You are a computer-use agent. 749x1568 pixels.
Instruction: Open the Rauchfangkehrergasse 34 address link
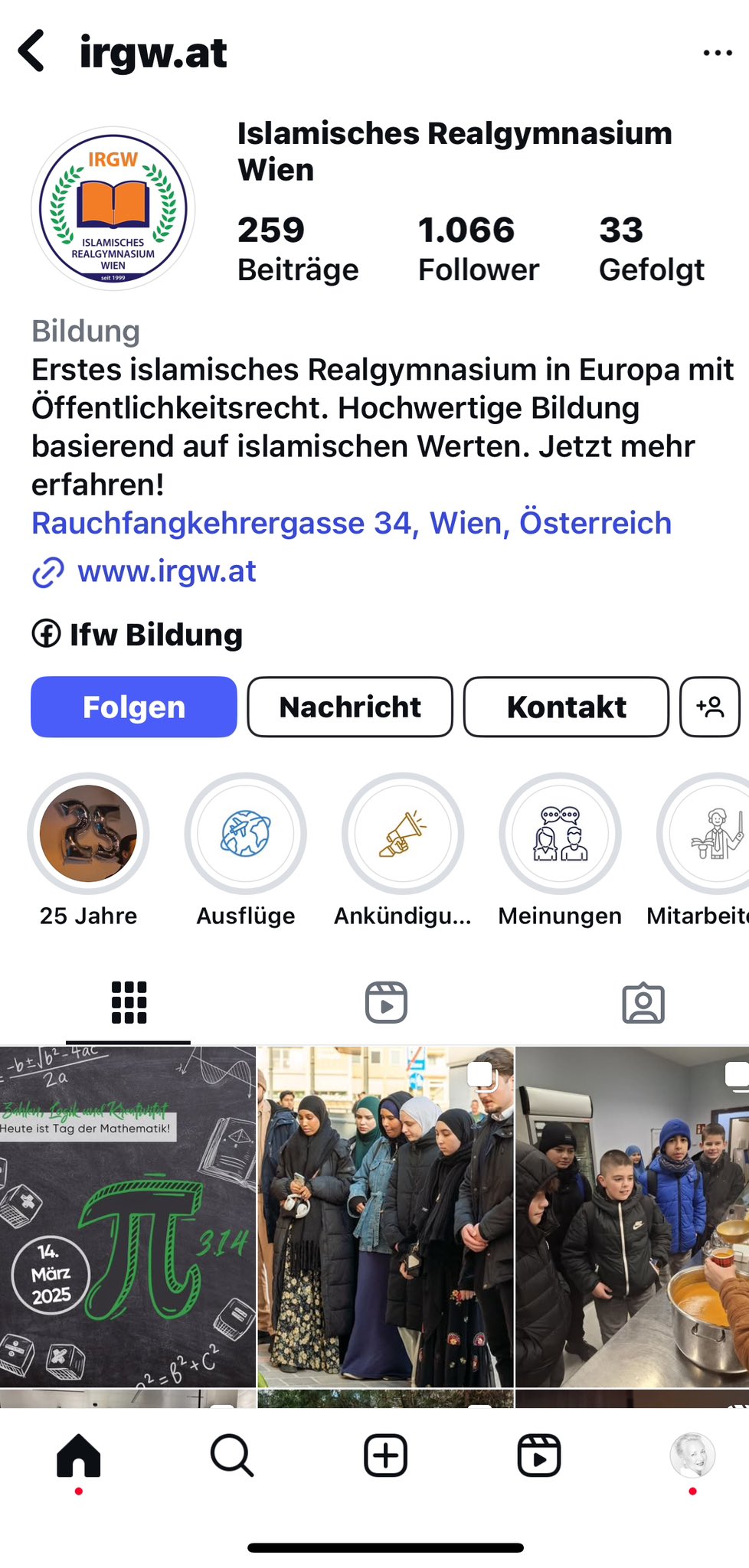coord(352,523)
